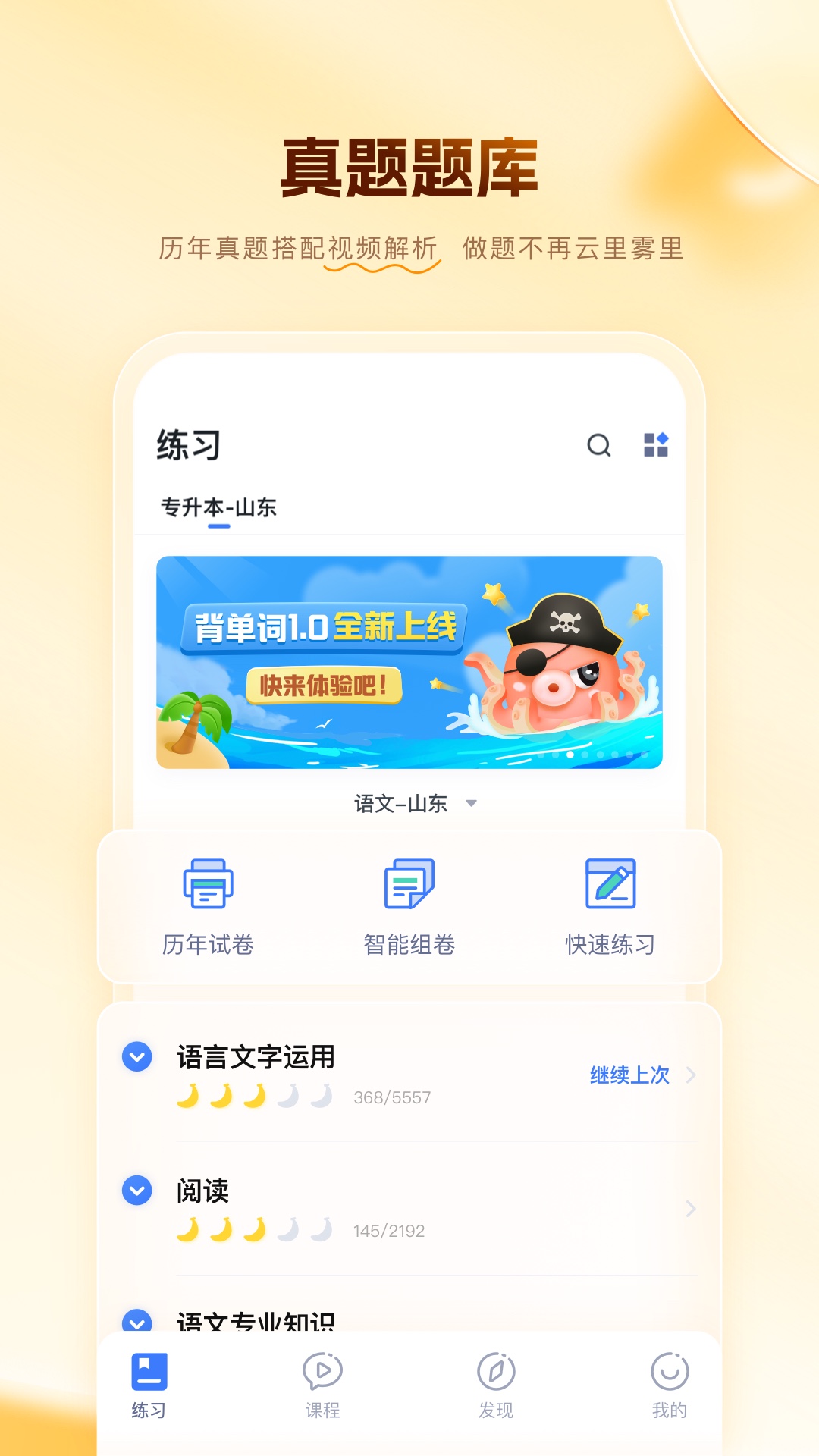This screenshot has width=819, height=1456.
Task: Select the 历年试卷 printer icon
Action: [210, 884]
